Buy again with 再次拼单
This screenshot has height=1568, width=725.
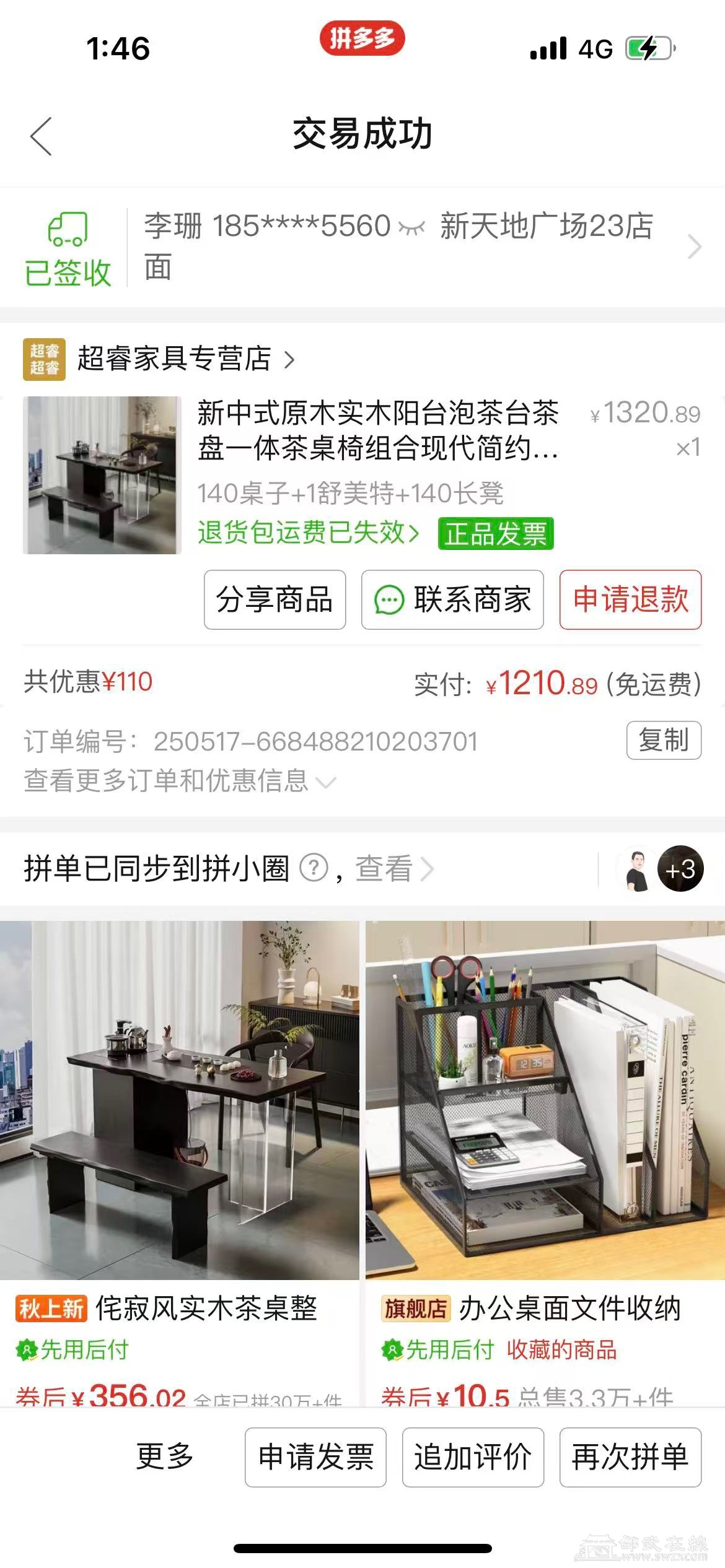[x=630, y=1457]
